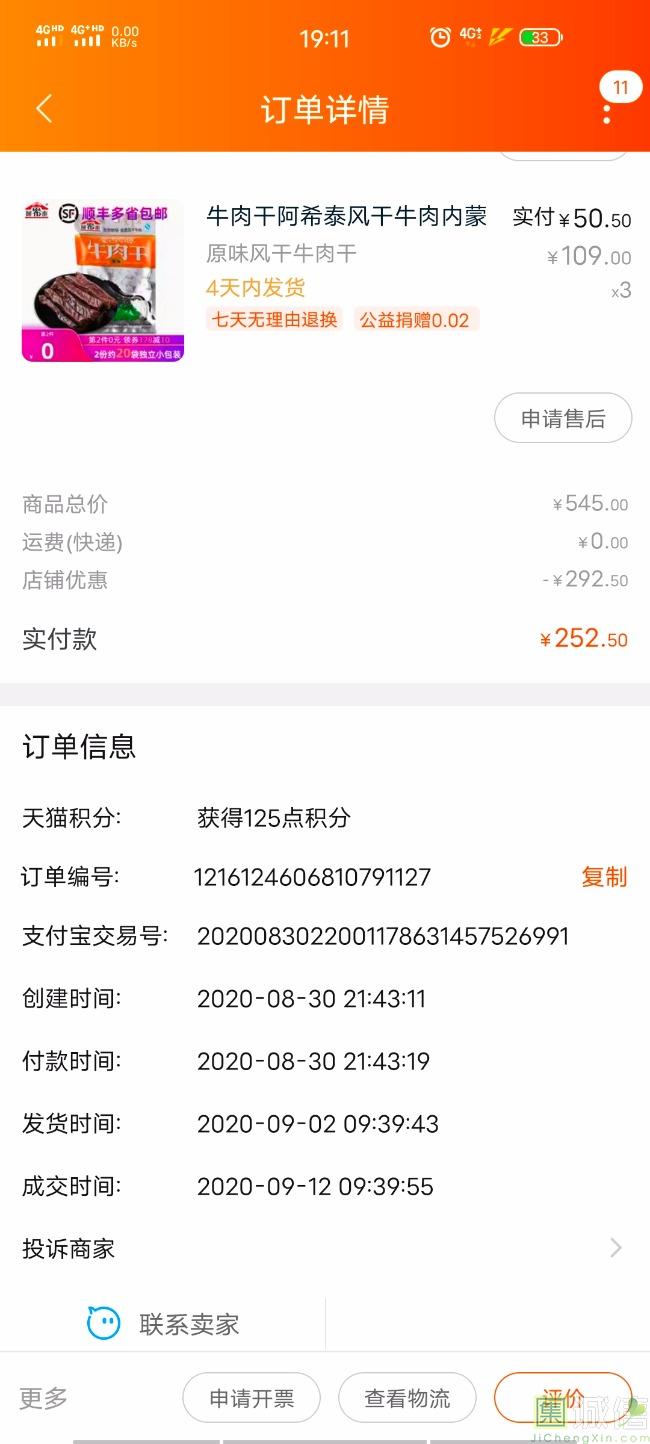The image size is (650, 1444).
Task: Copy the order number with 复制
Action: click(x=604, y=877)
